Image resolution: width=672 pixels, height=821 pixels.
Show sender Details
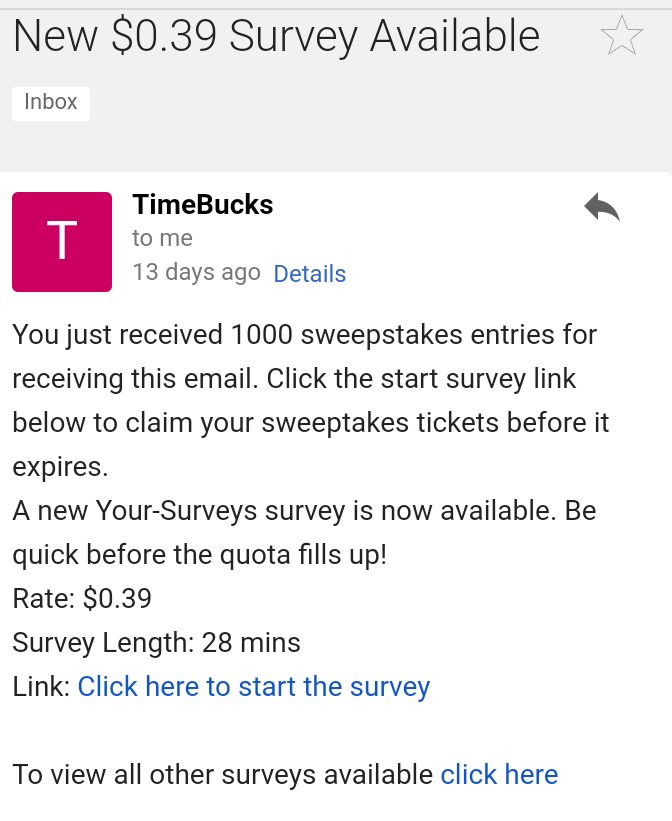[x=309, y=274]
